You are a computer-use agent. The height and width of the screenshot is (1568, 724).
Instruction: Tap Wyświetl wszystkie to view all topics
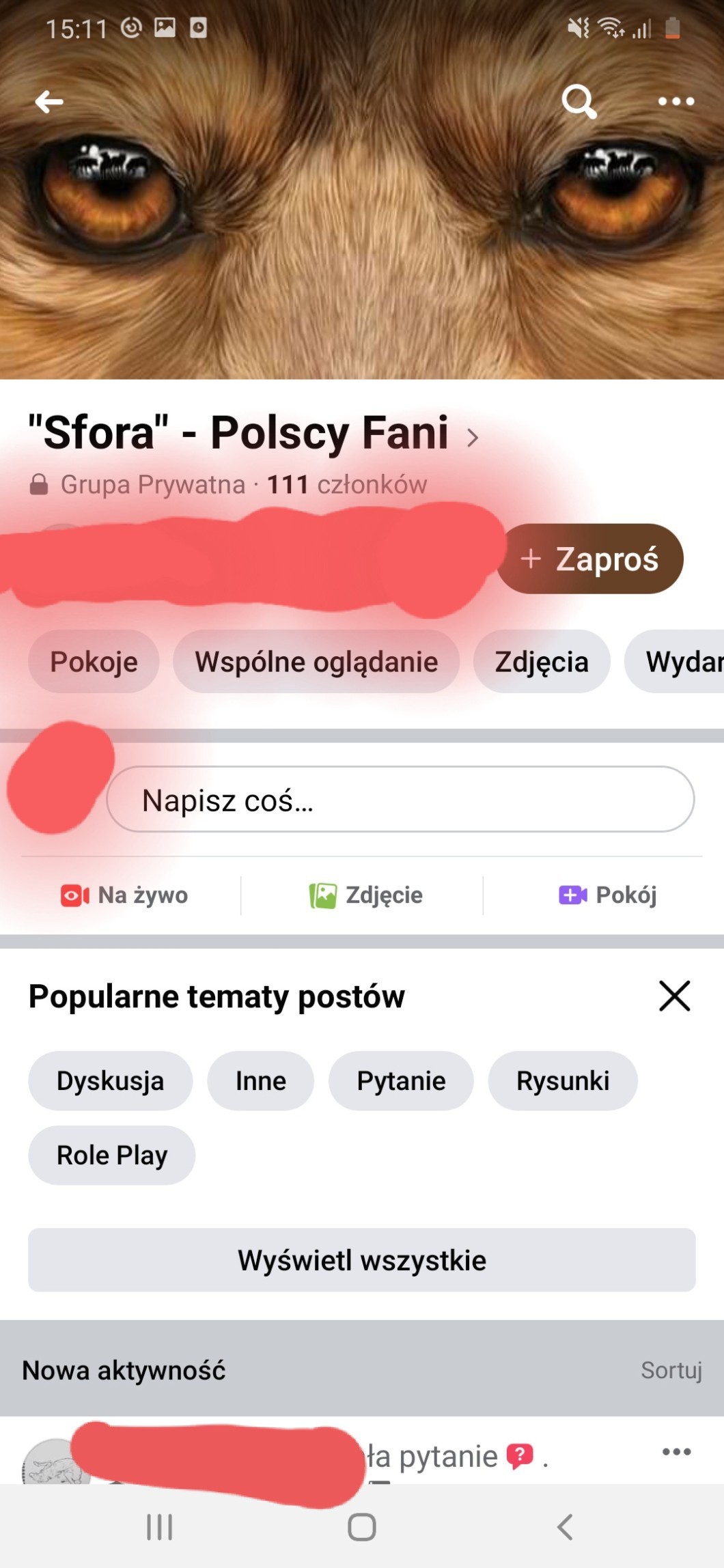[x=362, y=1260]
